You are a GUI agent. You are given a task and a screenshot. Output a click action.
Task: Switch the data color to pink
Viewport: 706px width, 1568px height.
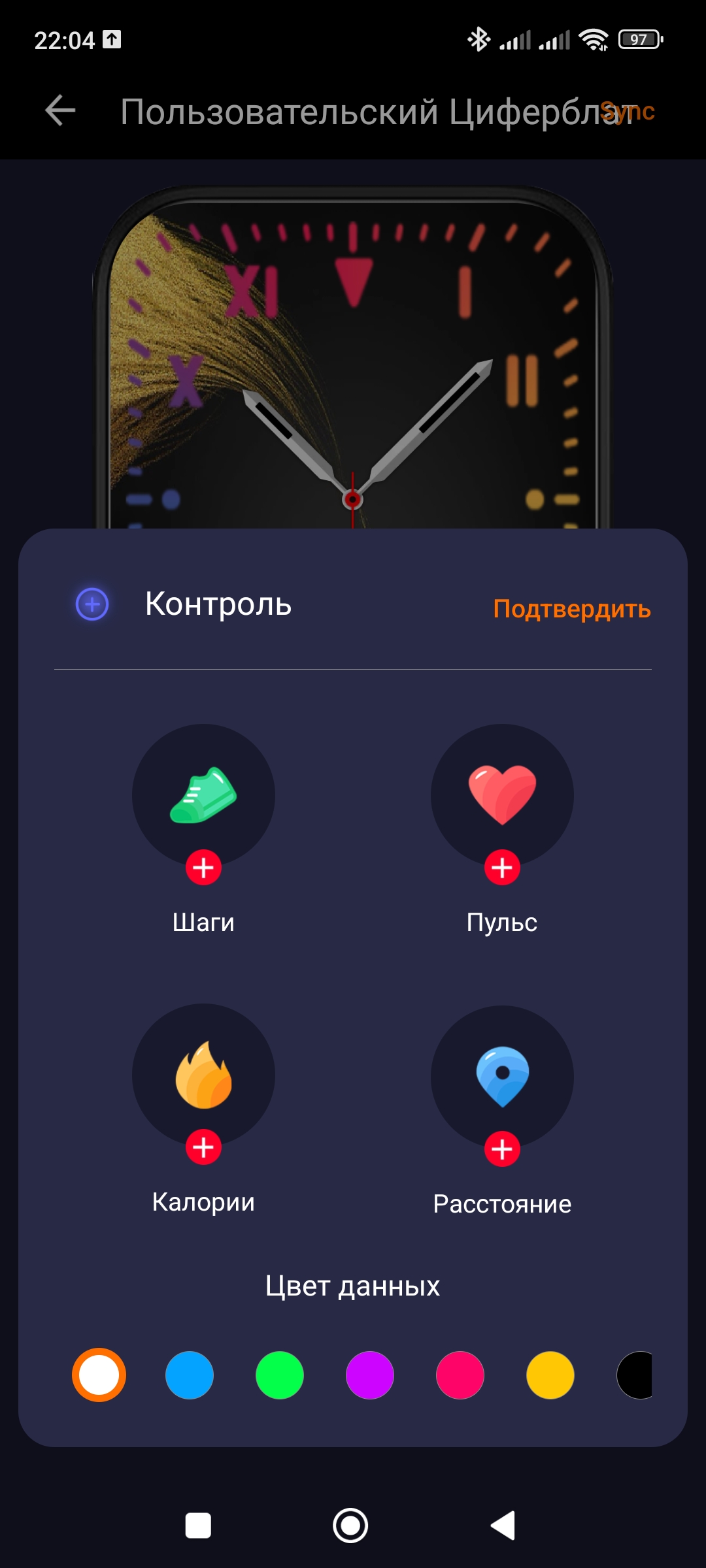coord(460,1375)
